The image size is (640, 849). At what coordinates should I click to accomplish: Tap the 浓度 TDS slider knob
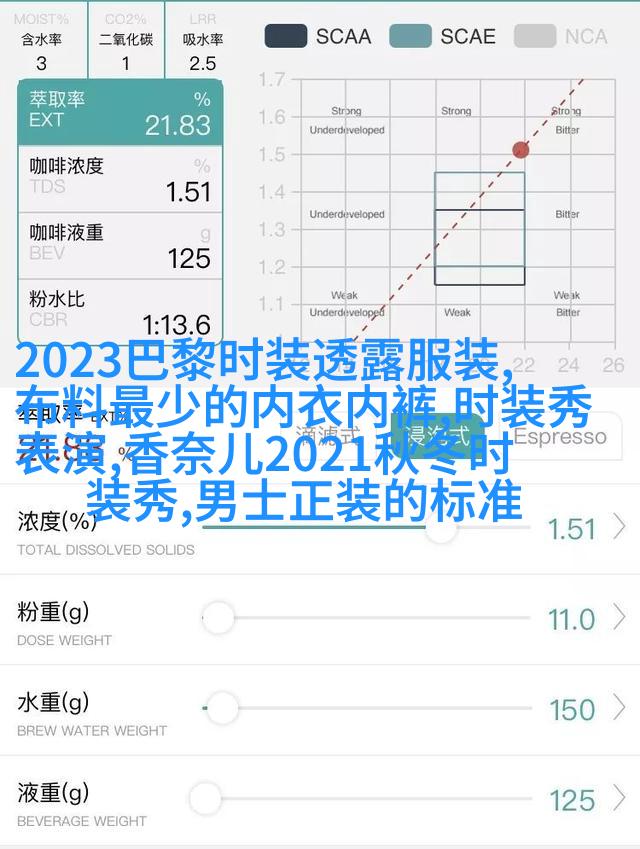(440, 528)
